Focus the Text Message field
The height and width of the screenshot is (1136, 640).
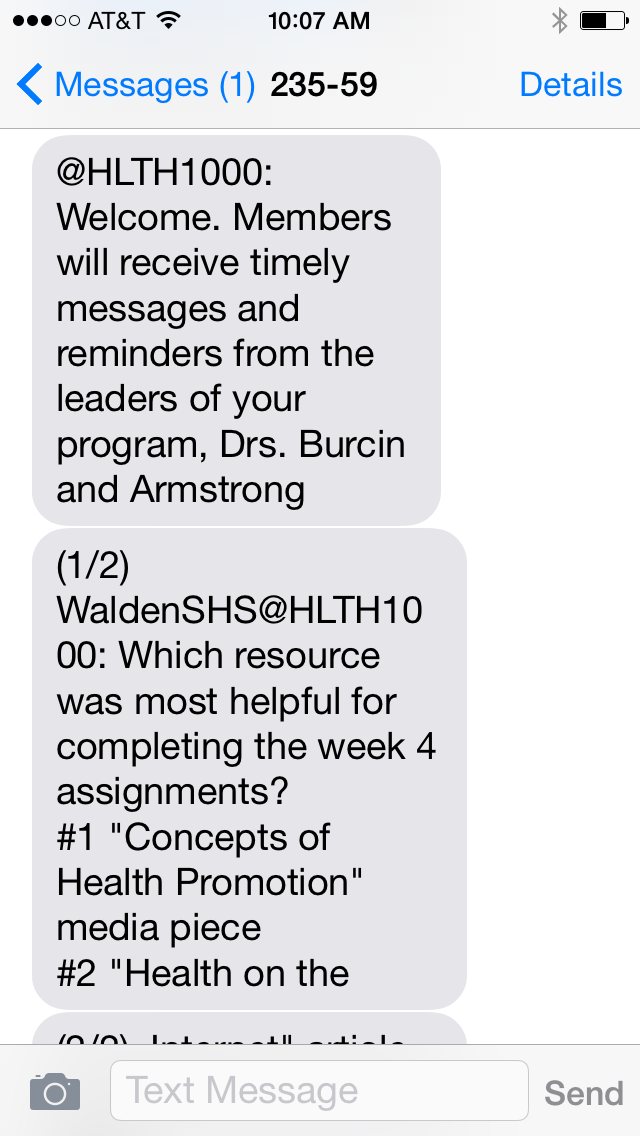tap(319, 1090)
